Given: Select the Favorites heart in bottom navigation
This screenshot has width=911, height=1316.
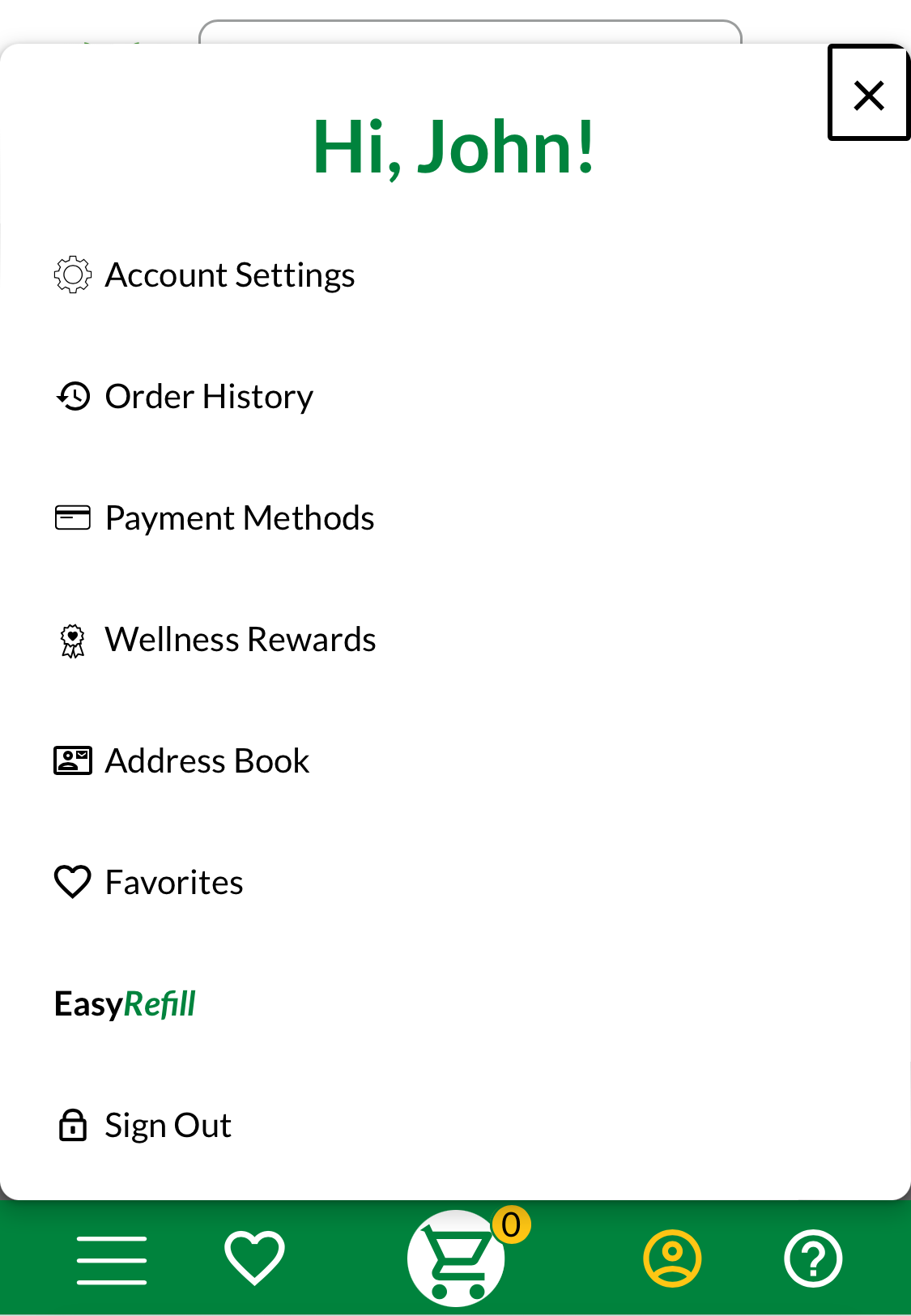Looking at the screenshot, I should click(253, 1258).
